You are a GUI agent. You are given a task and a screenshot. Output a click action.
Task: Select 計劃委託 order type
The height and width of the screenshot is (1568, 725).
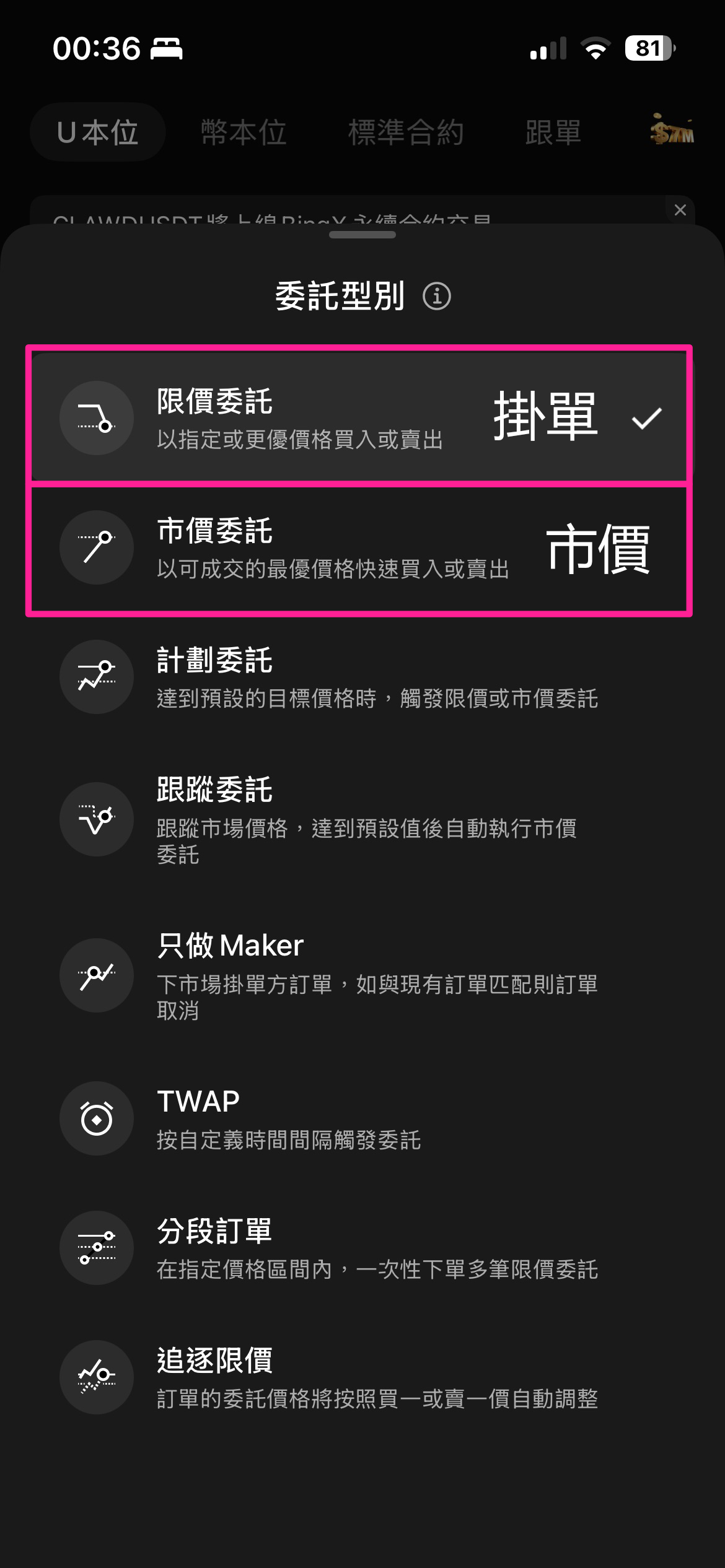(359, 677)
